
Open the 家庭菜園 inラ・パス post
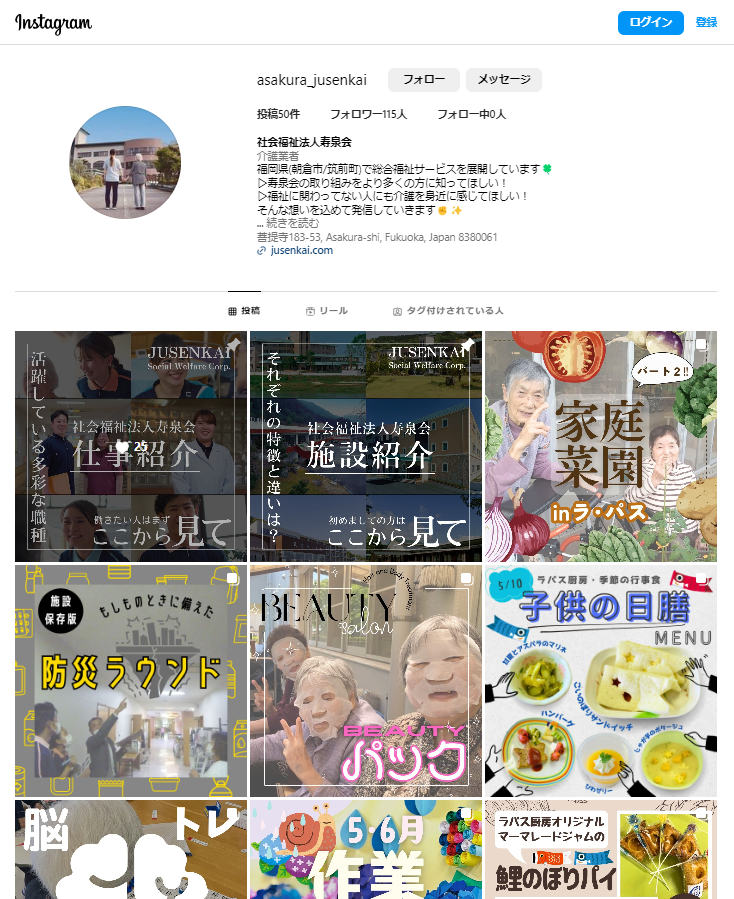tap(600, 446)
